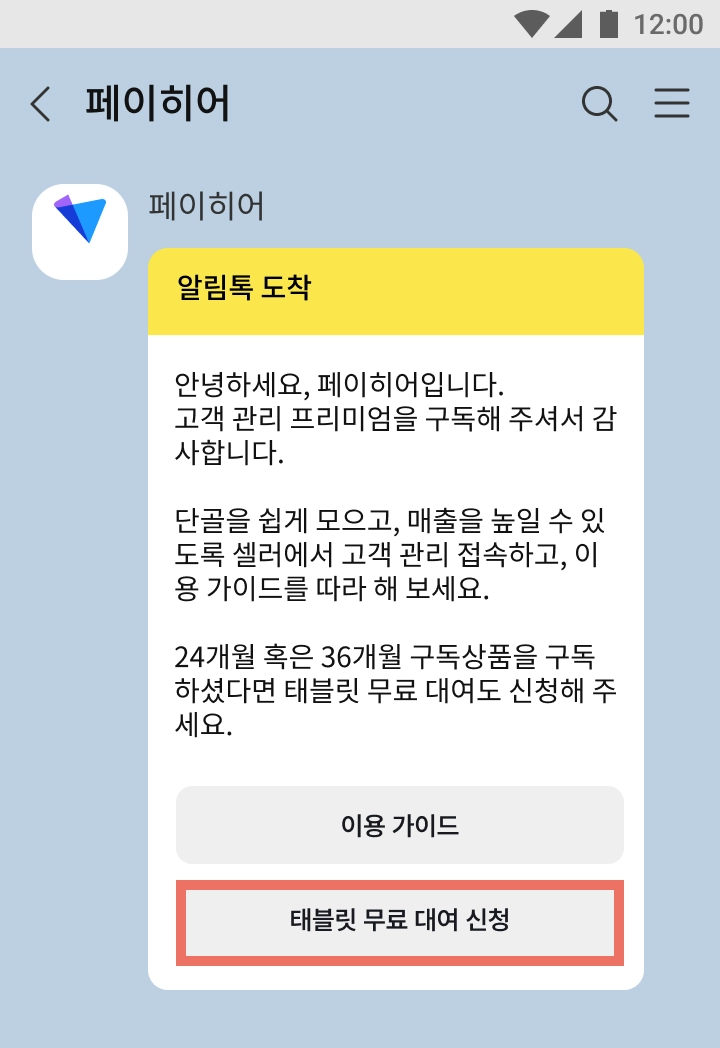Tap 태블릿 무료 대여 신청
The width and height of the screenshot is (720, 1048).
(x=399, y=921)
